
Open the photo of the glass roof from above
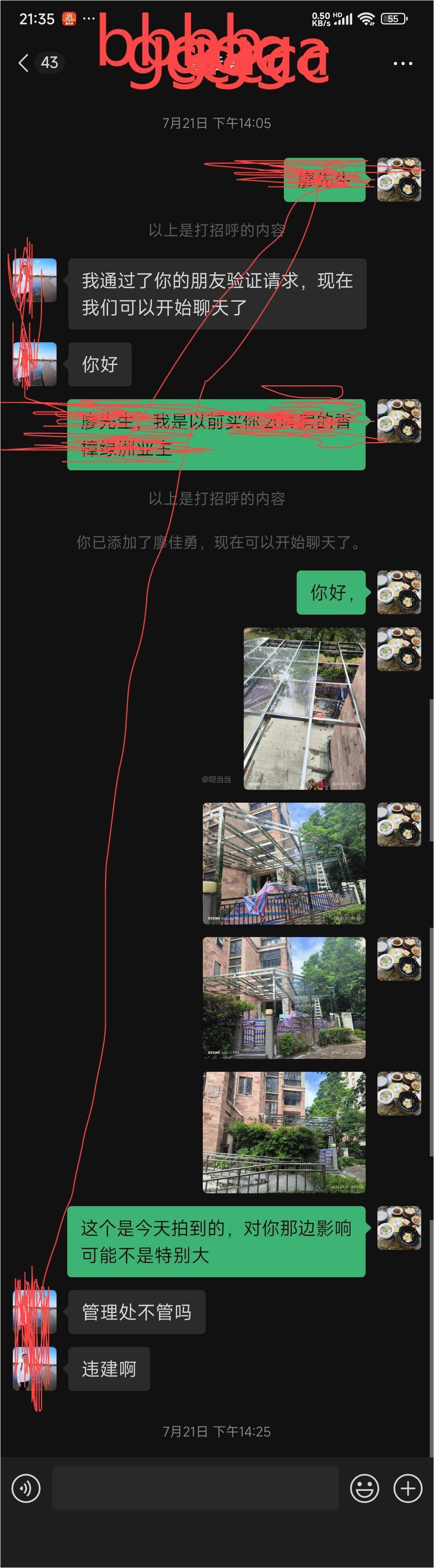click(304, 708)
